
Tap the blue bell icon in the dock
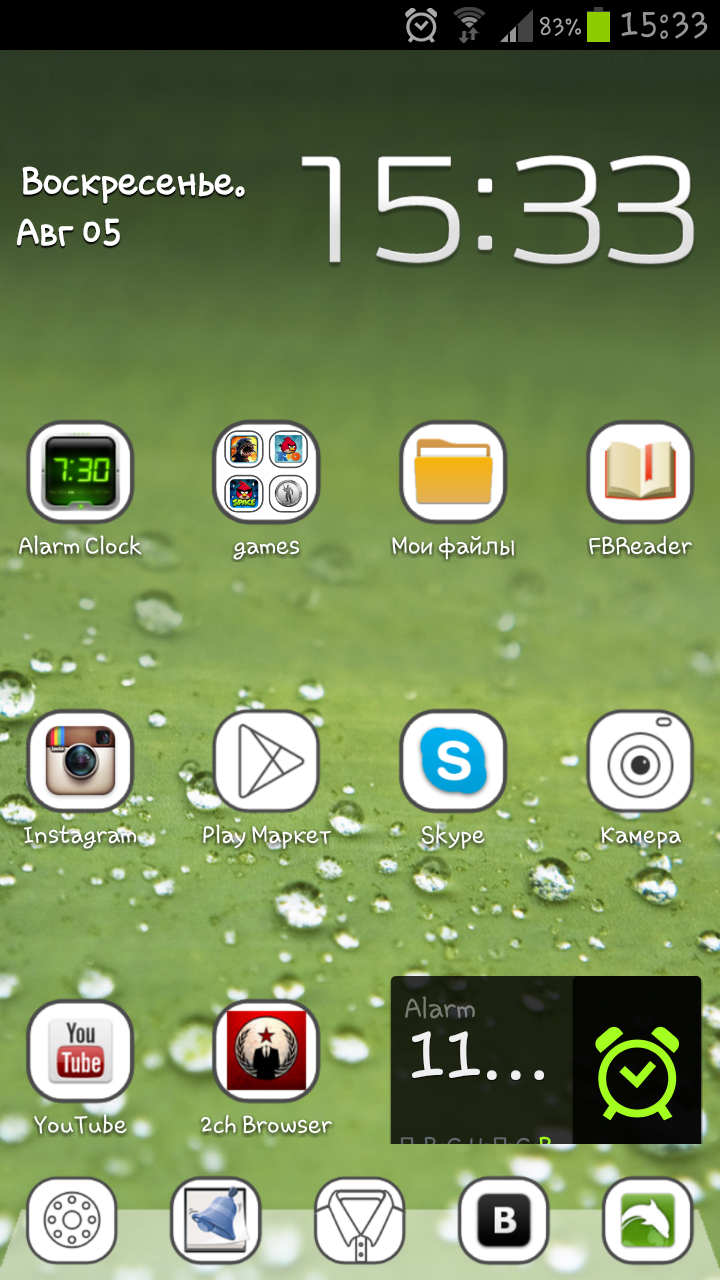(x=216, y=1221)
